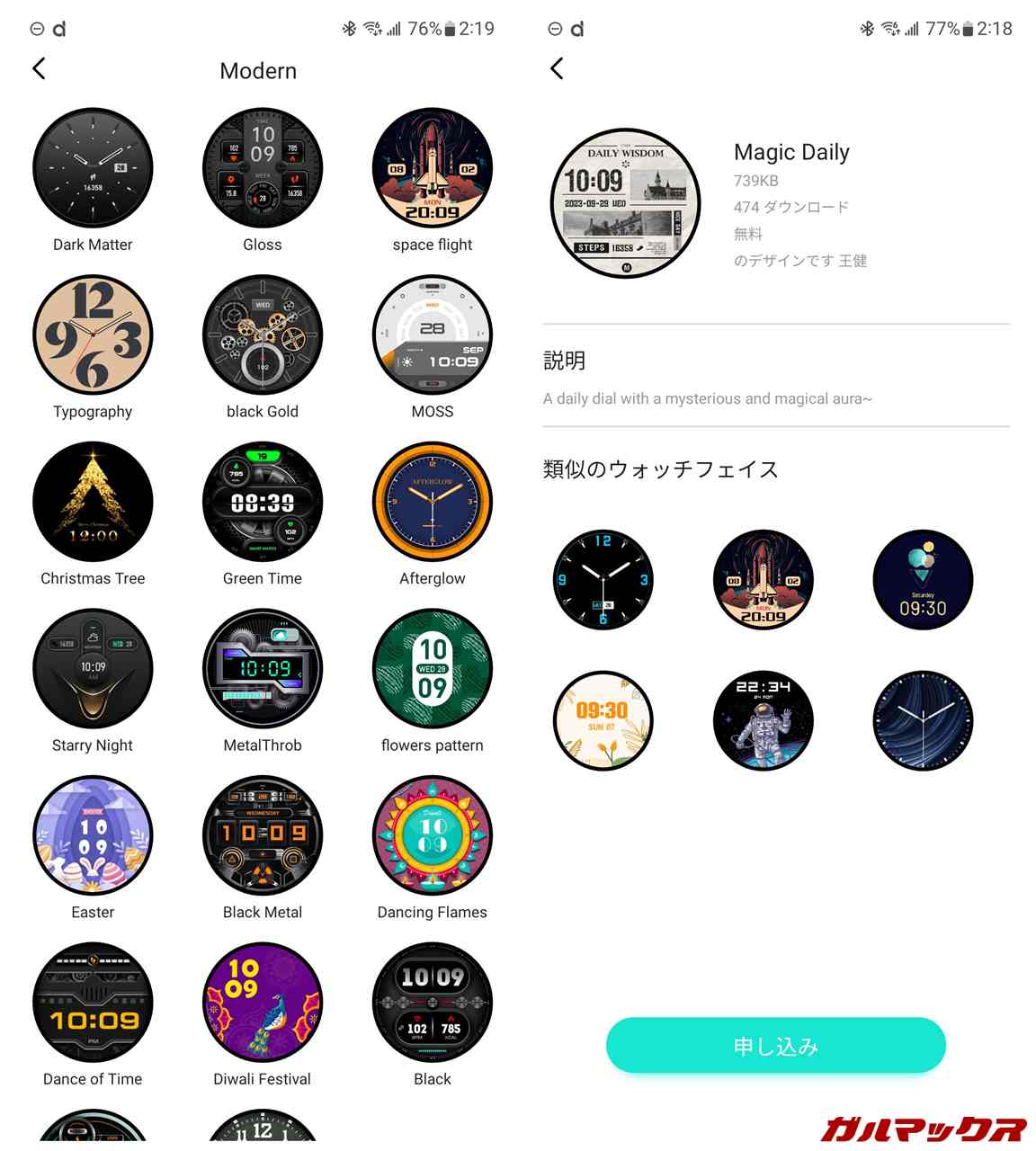
Task: View the Diwali Festival watch face
Action: click(263, 1003)
